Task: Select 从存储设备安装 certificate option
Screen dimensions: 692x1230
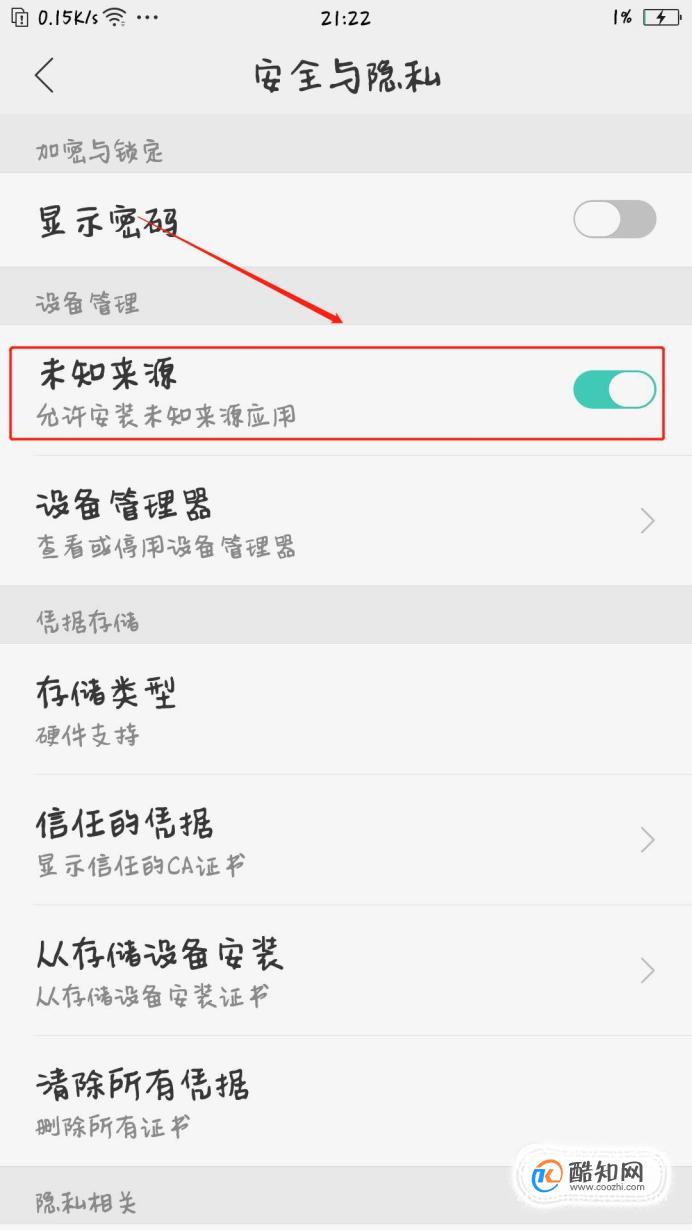Action: 346,970
